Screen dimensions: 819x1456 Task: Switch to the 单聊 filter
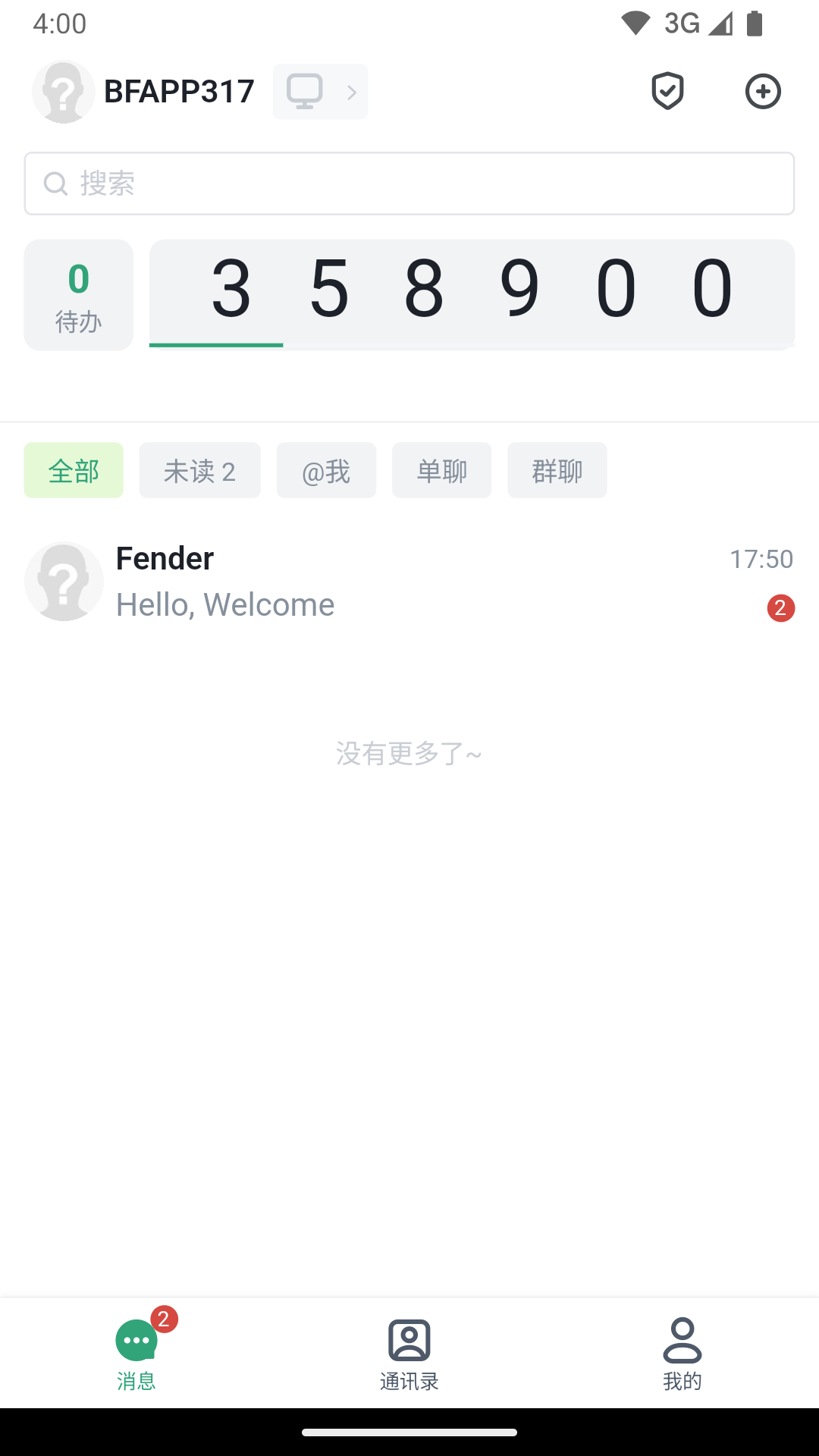tap(441, 471)
